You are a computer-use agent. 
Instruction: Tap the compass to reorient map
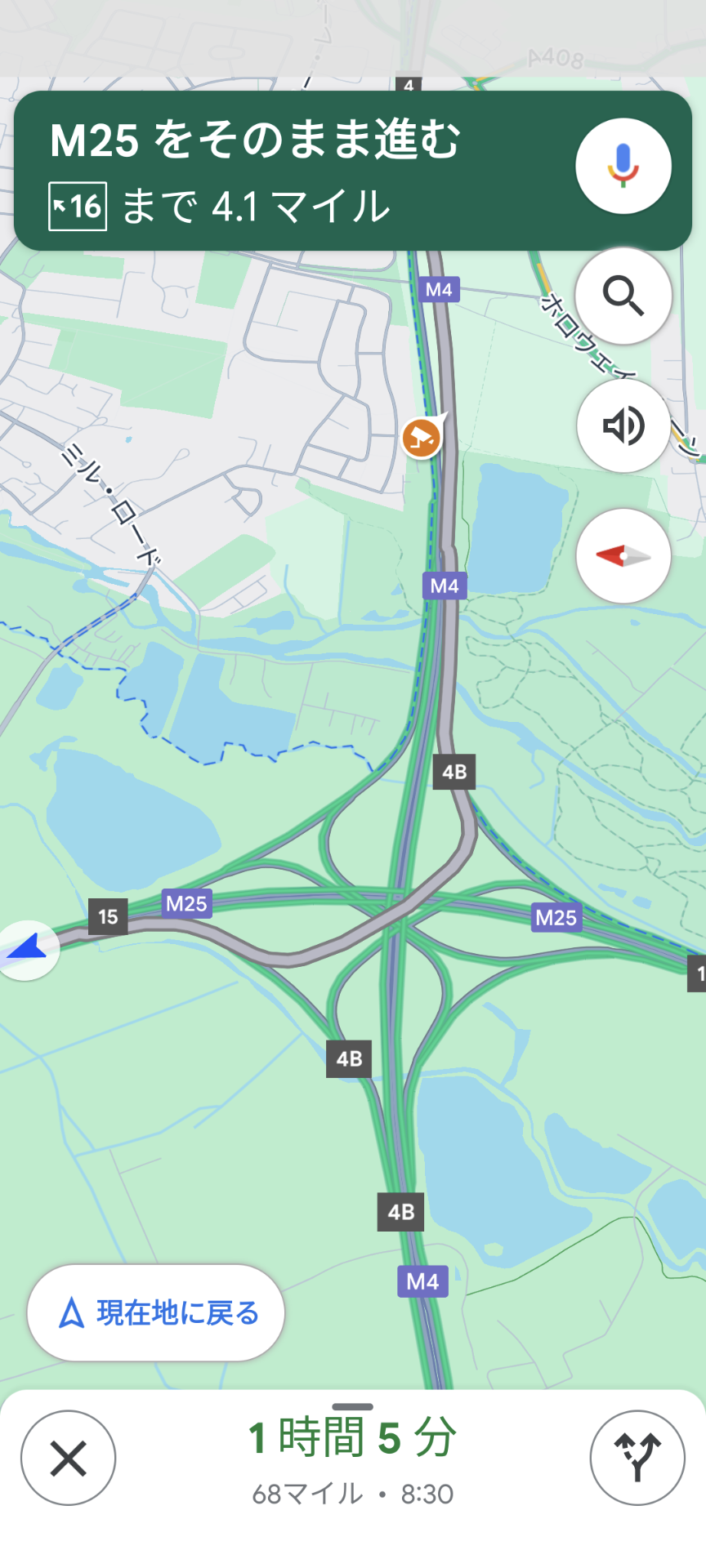coord(623,556)
